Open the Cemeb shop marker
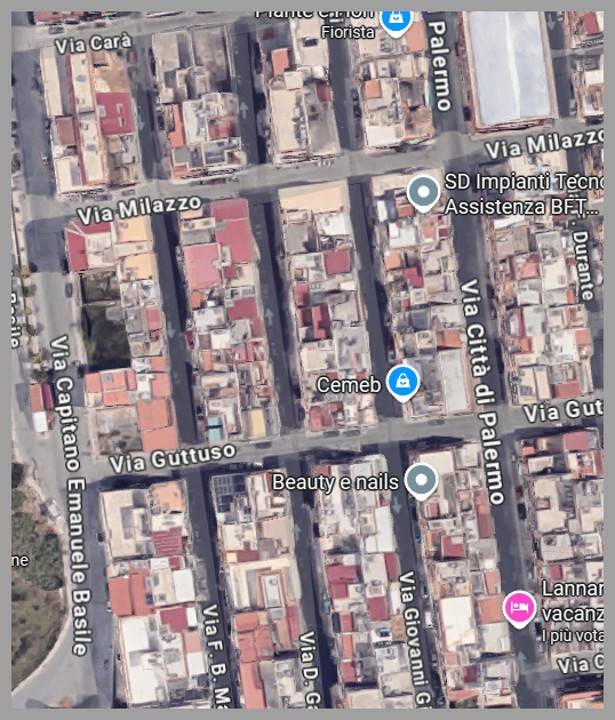The height and width of the screenshot is (720, 615). tap(402, 381)
